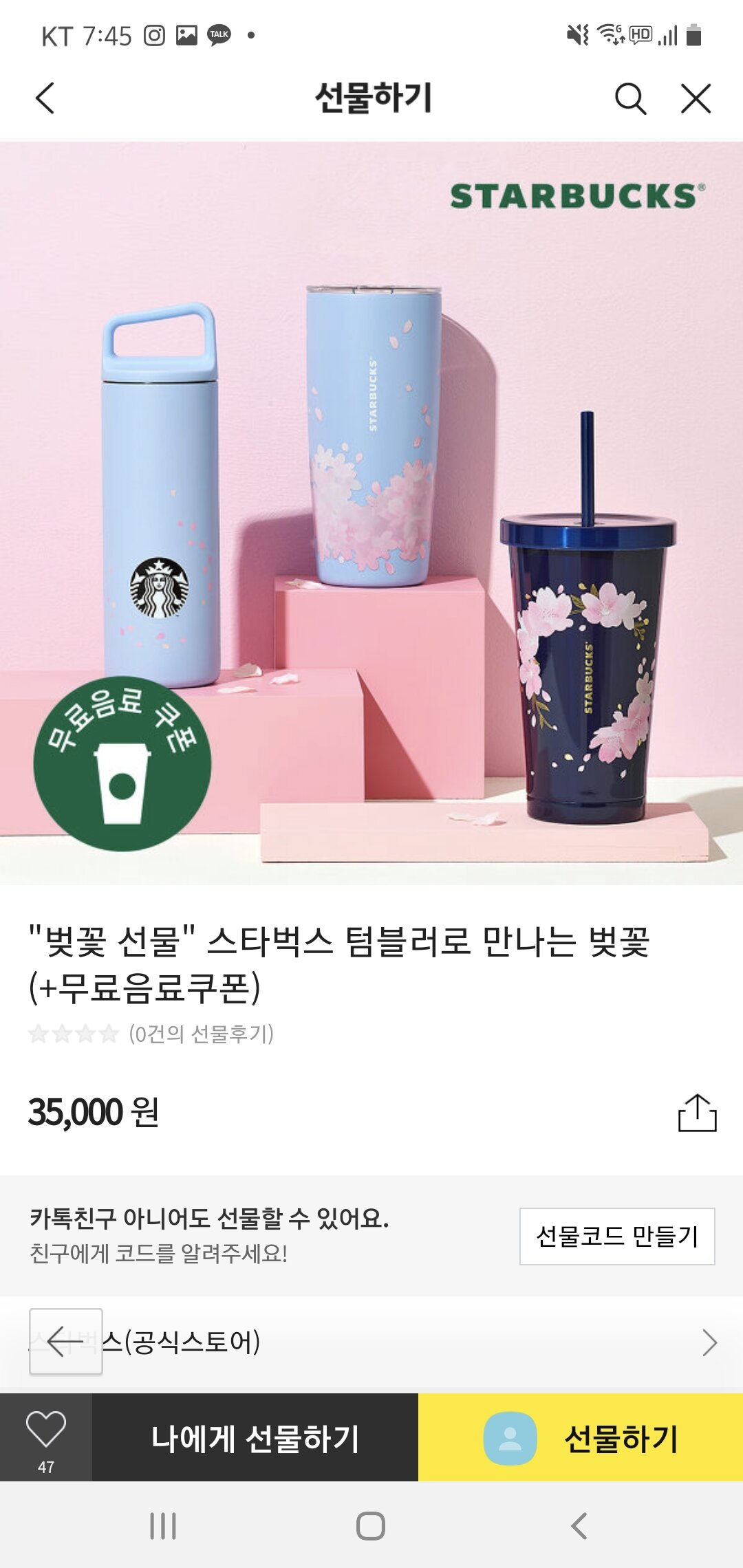Share this tumbler product
Image resolution: width=743 pixels, height=1568 pixels.
pos(697,1113)
